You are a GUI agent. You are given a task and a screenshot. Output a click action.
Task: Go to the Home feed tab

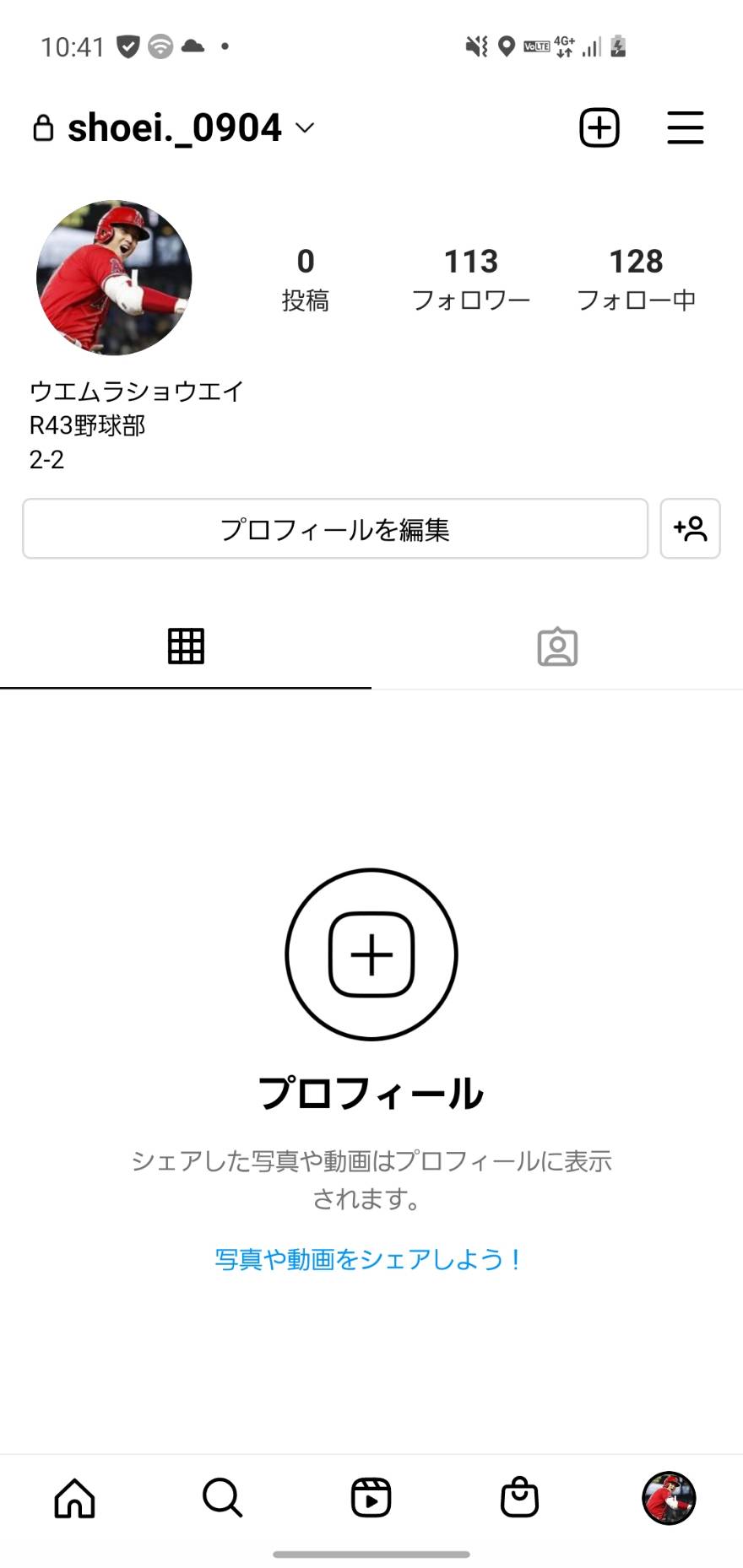point(75,1499)
